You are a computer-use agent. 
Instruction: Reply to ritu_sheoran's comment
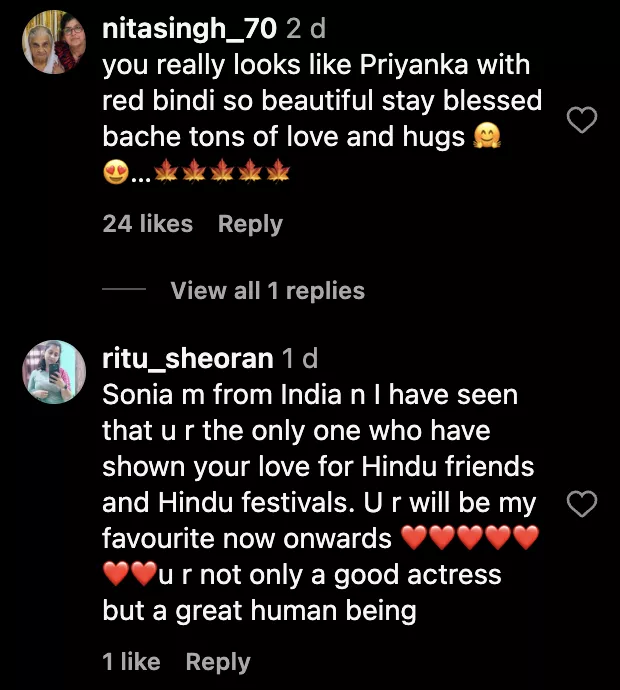pyautogui.click(x=218, y=662)
